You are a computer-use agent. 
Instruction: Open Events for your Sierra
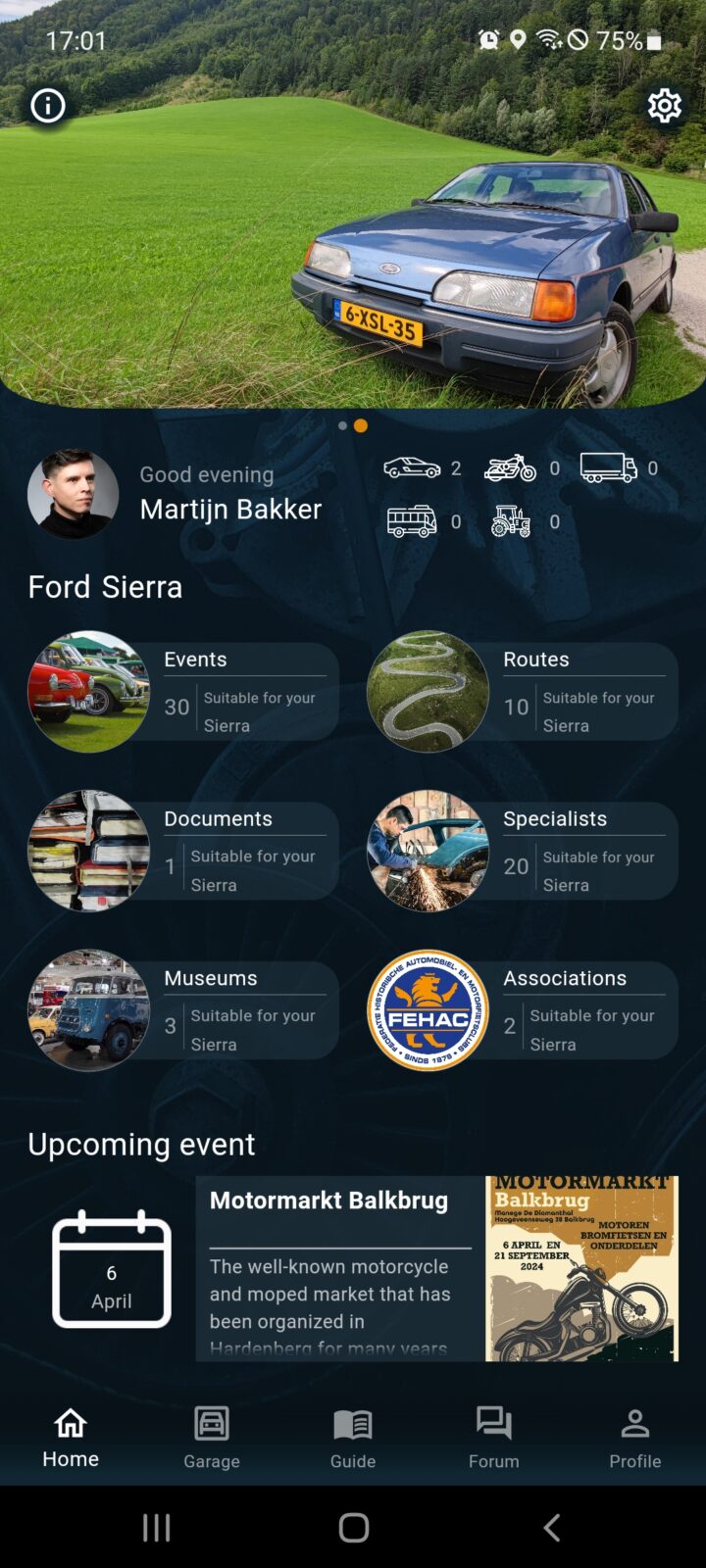pyautogui.click(x=184, y=692)
